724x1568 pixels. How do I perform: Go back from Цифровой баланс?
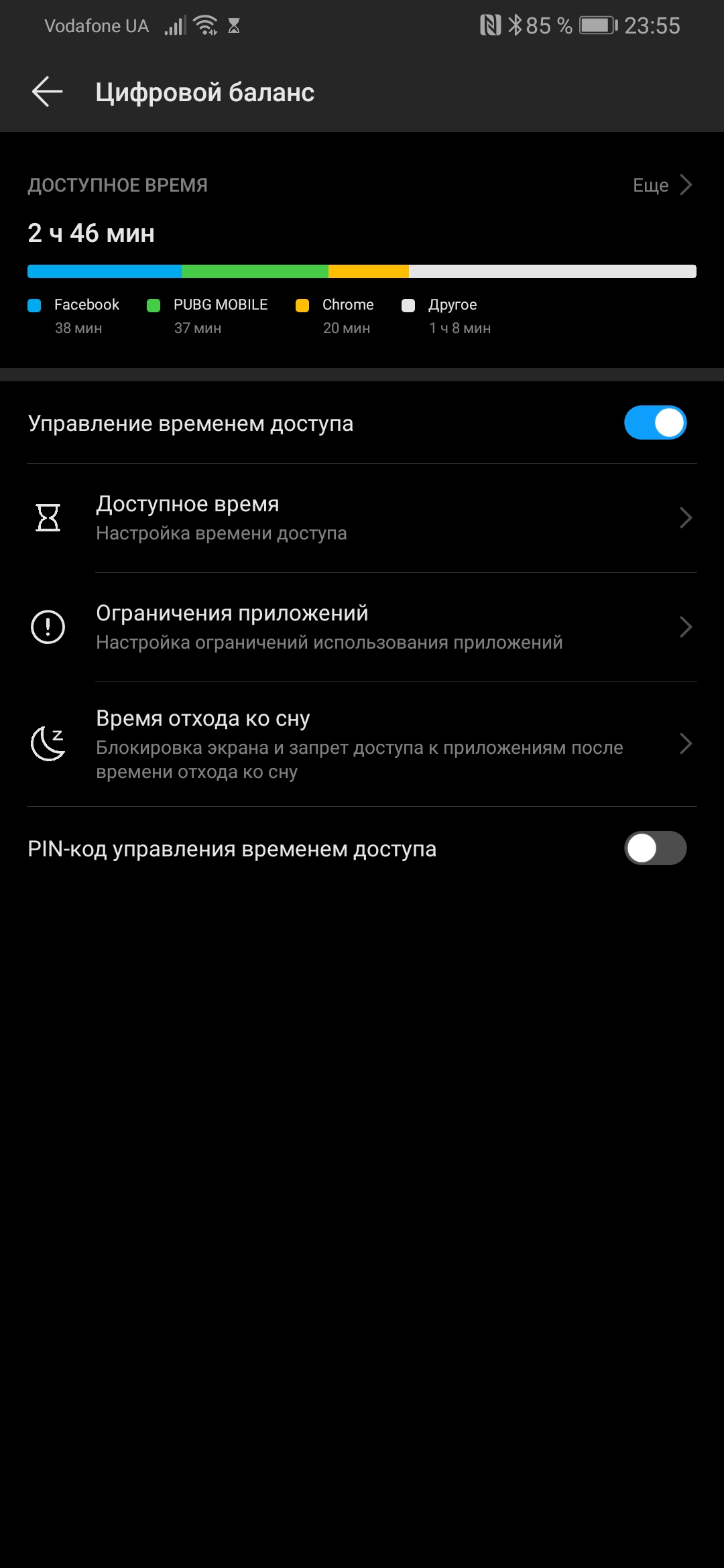47,92
